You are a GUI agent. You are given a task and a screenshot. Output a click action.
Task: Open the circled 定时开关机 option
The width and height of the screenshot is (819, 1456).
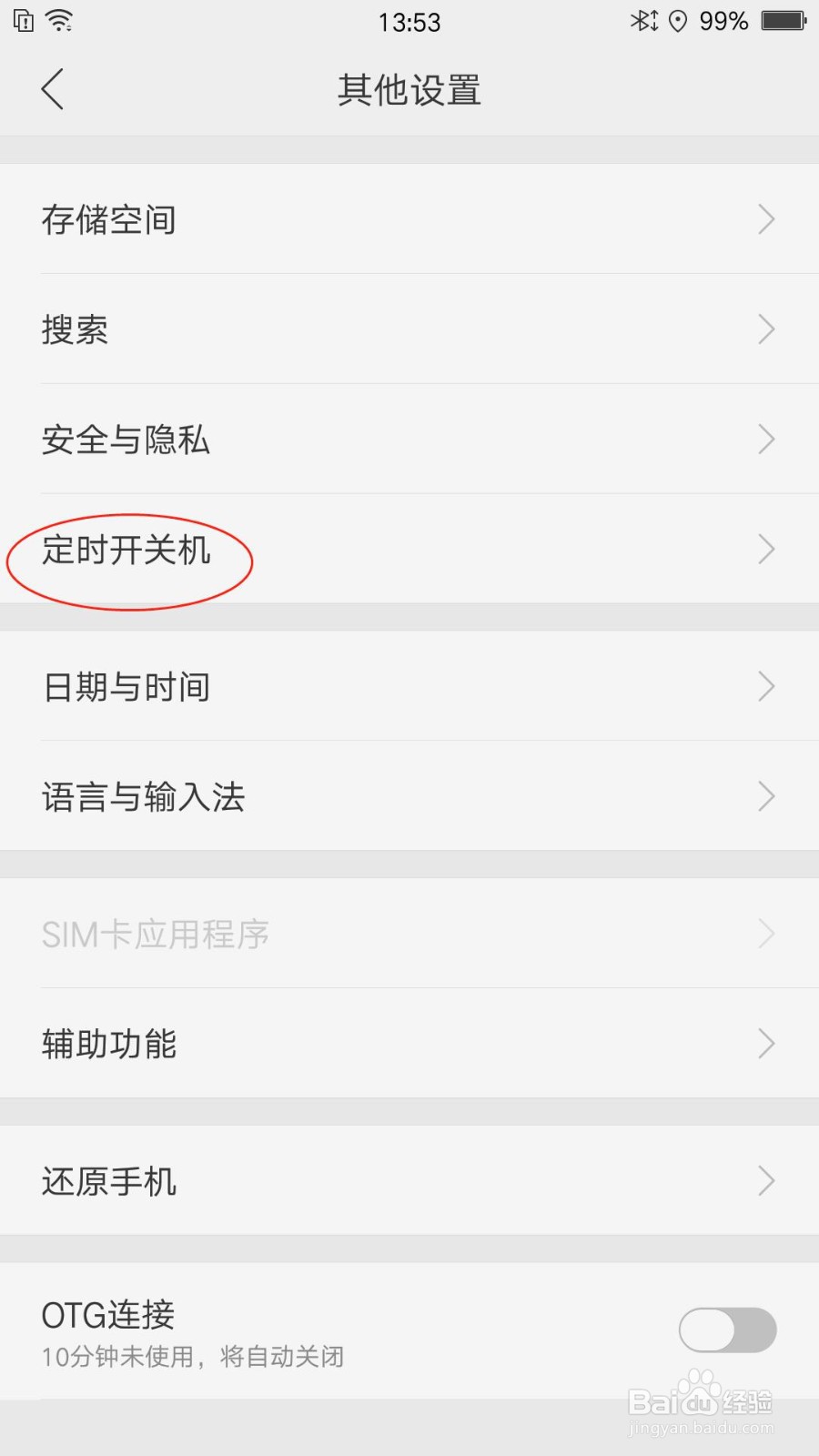point(128,550)
